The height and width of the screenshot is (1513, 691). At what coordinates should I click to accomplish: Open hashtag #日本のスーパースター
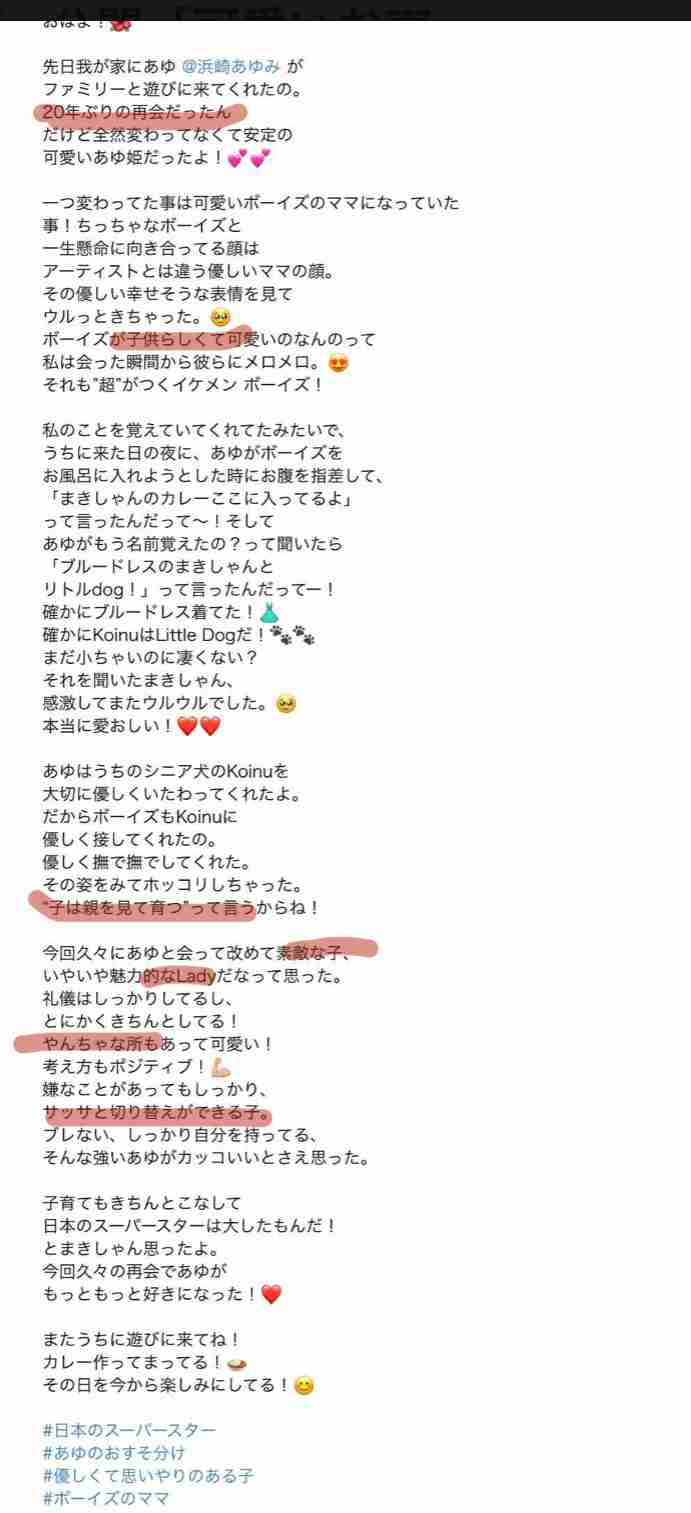(x=129, y=1430)
